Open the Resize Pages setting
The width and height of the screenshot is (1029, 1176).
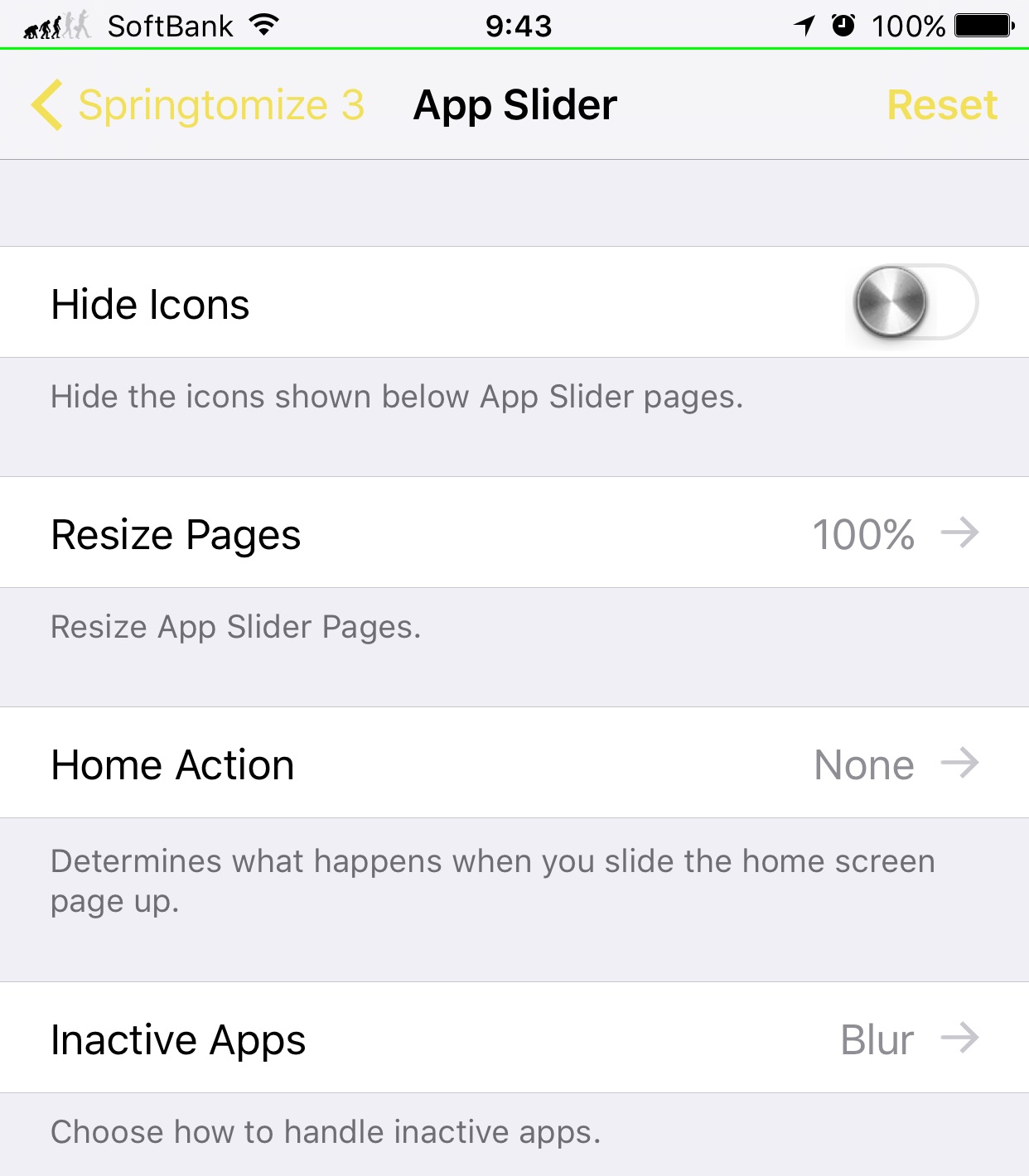[514, 533]
